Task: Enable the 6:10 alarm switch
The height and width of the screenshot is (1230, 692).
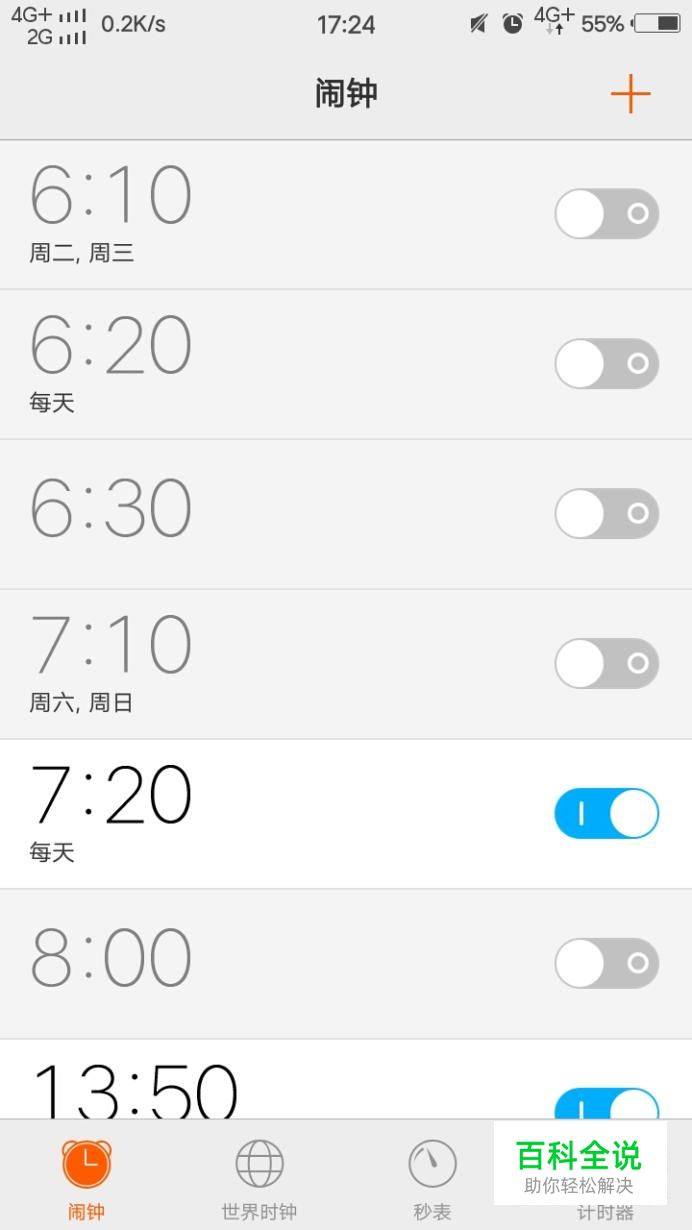Action: [x=606, y=214]
